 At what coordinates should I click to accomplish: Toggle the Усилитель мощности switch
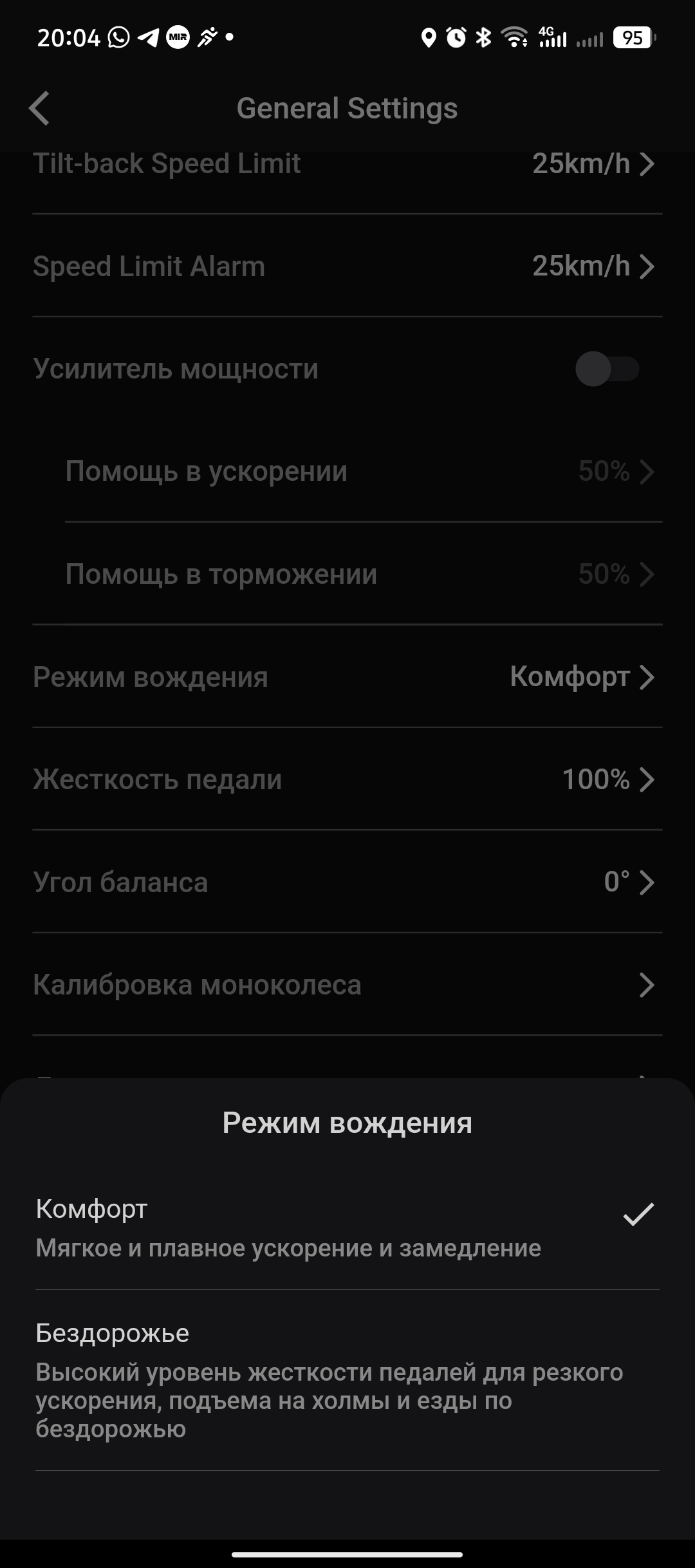pyautogui.click(x=606, y=369)
